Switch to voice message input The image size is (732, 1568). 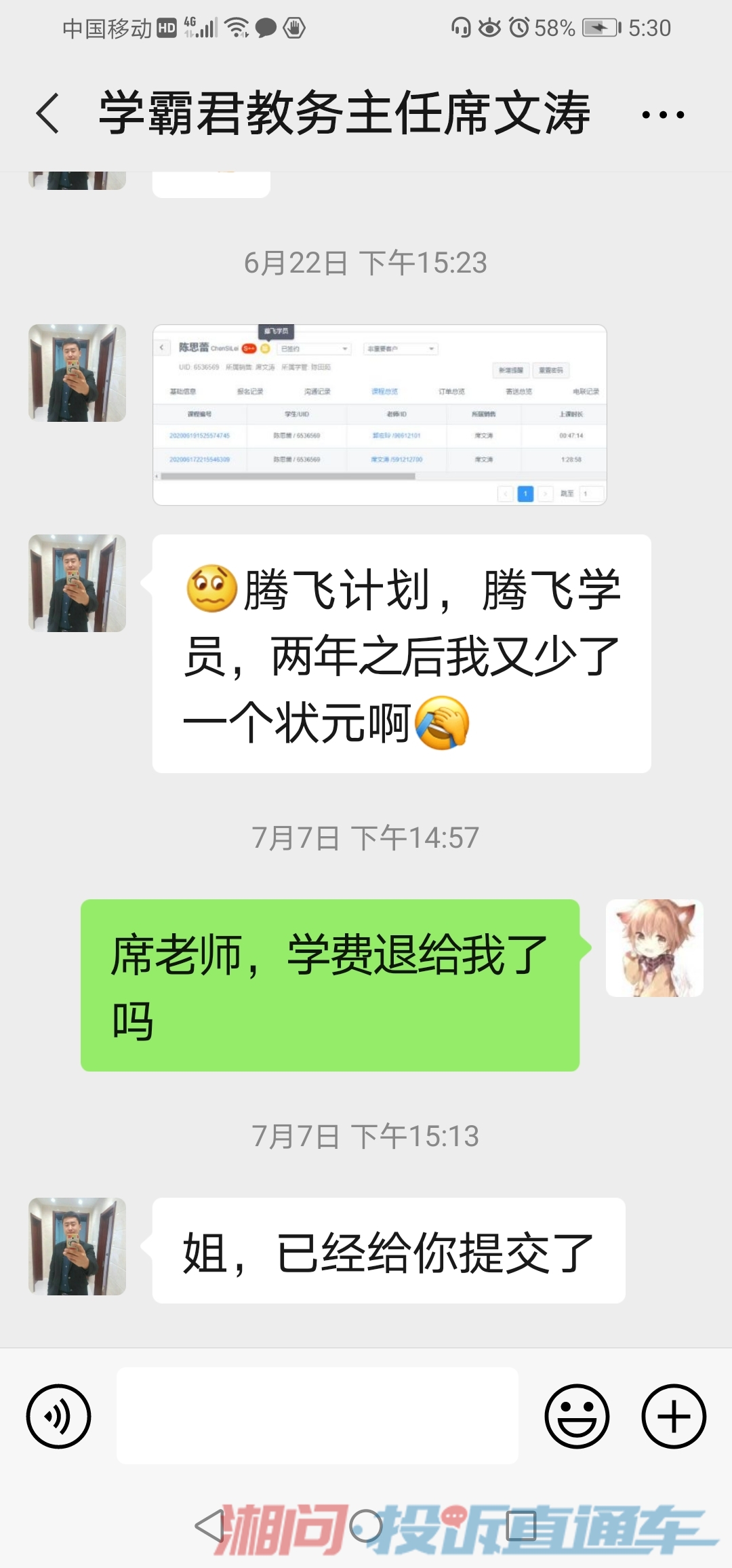[x=58, y=1417]
